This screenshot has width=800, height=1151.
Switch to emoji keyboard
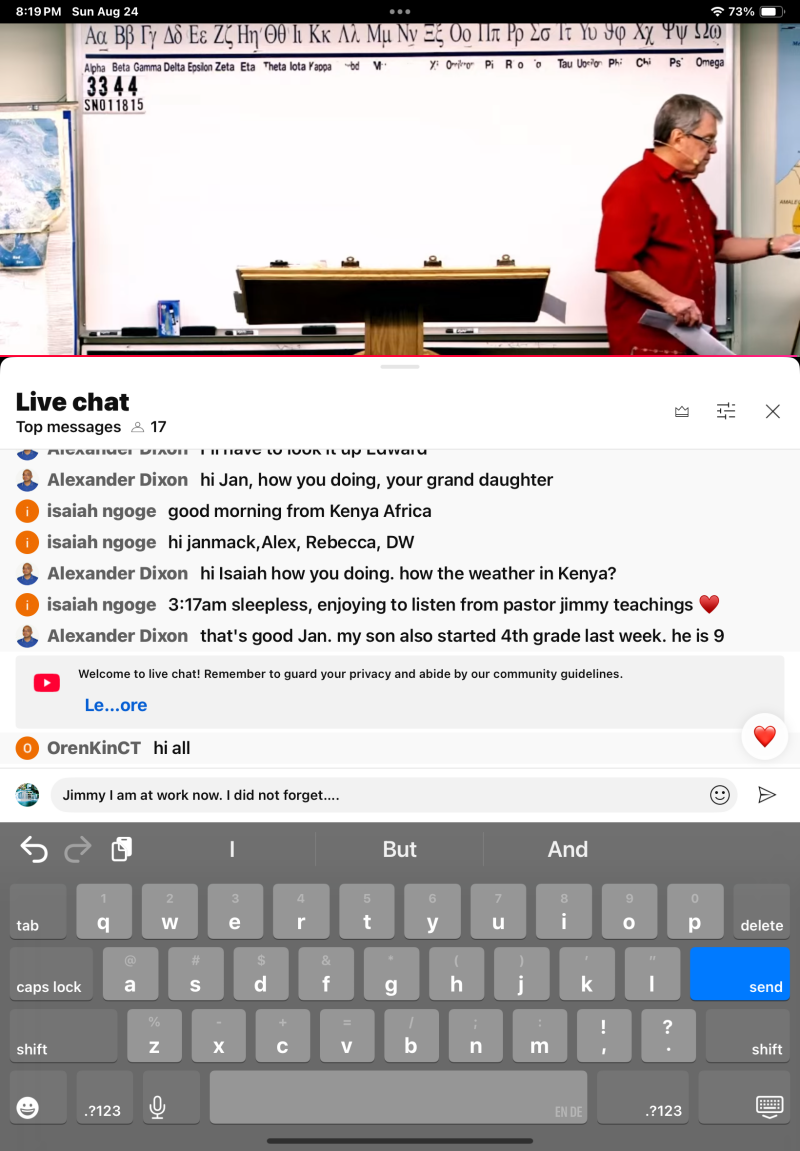click(28, 1097)
